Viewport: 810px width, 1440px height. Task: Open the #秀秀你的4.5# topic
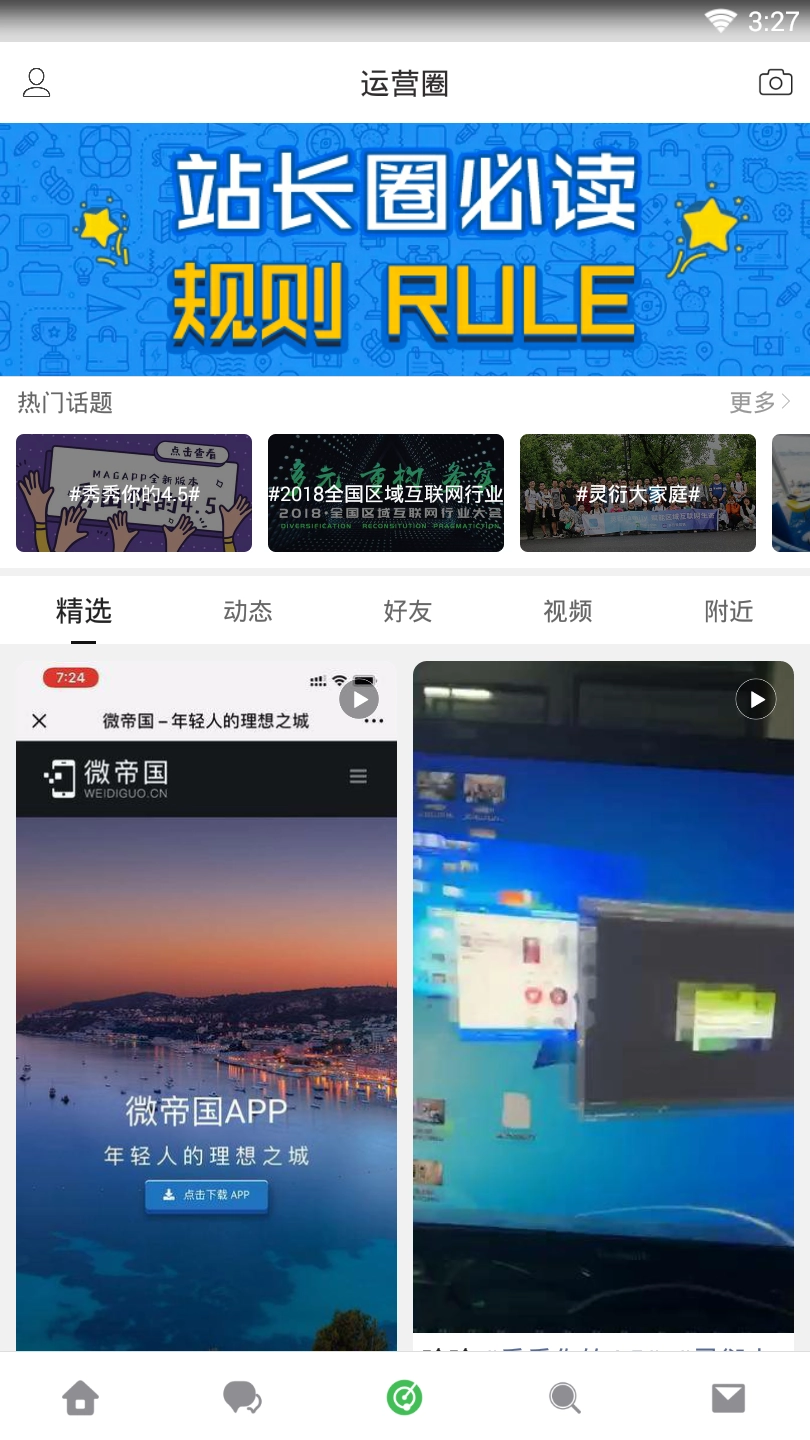point(134,493)
